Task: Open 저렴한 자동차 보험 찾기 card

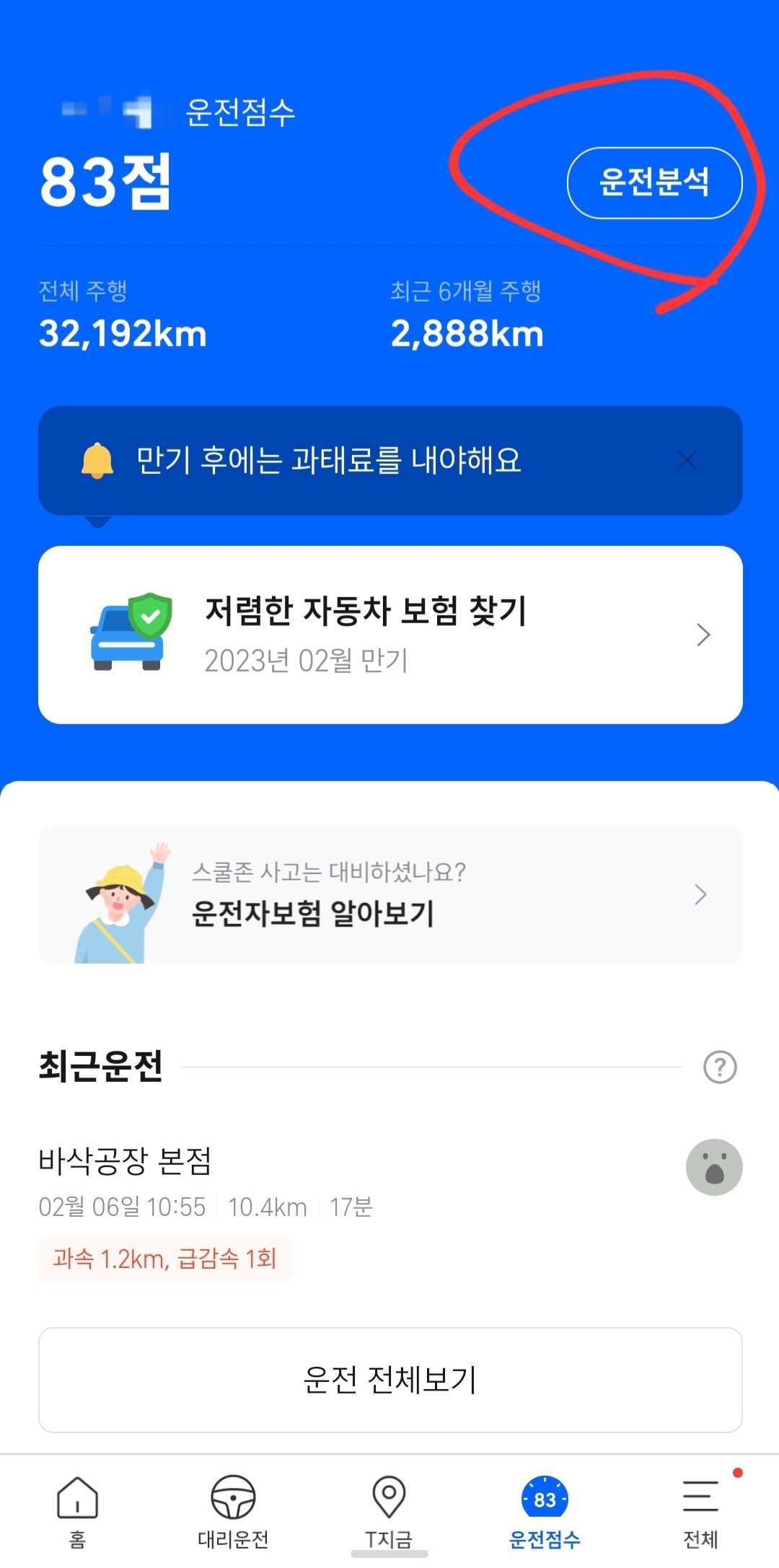Action: click(x=389, y=633)
